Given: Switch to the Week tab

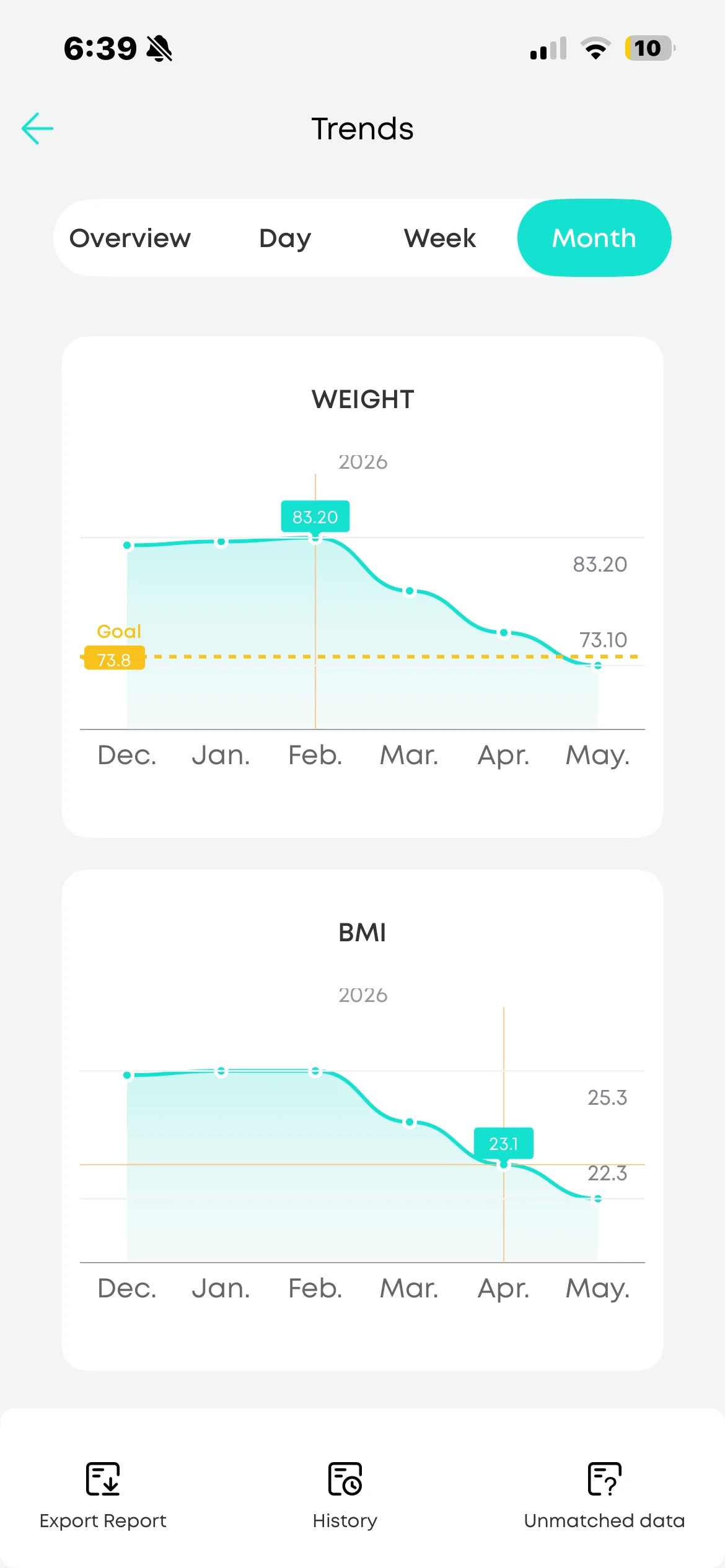Looking at the screenshot, I should (x=440, y=238).
